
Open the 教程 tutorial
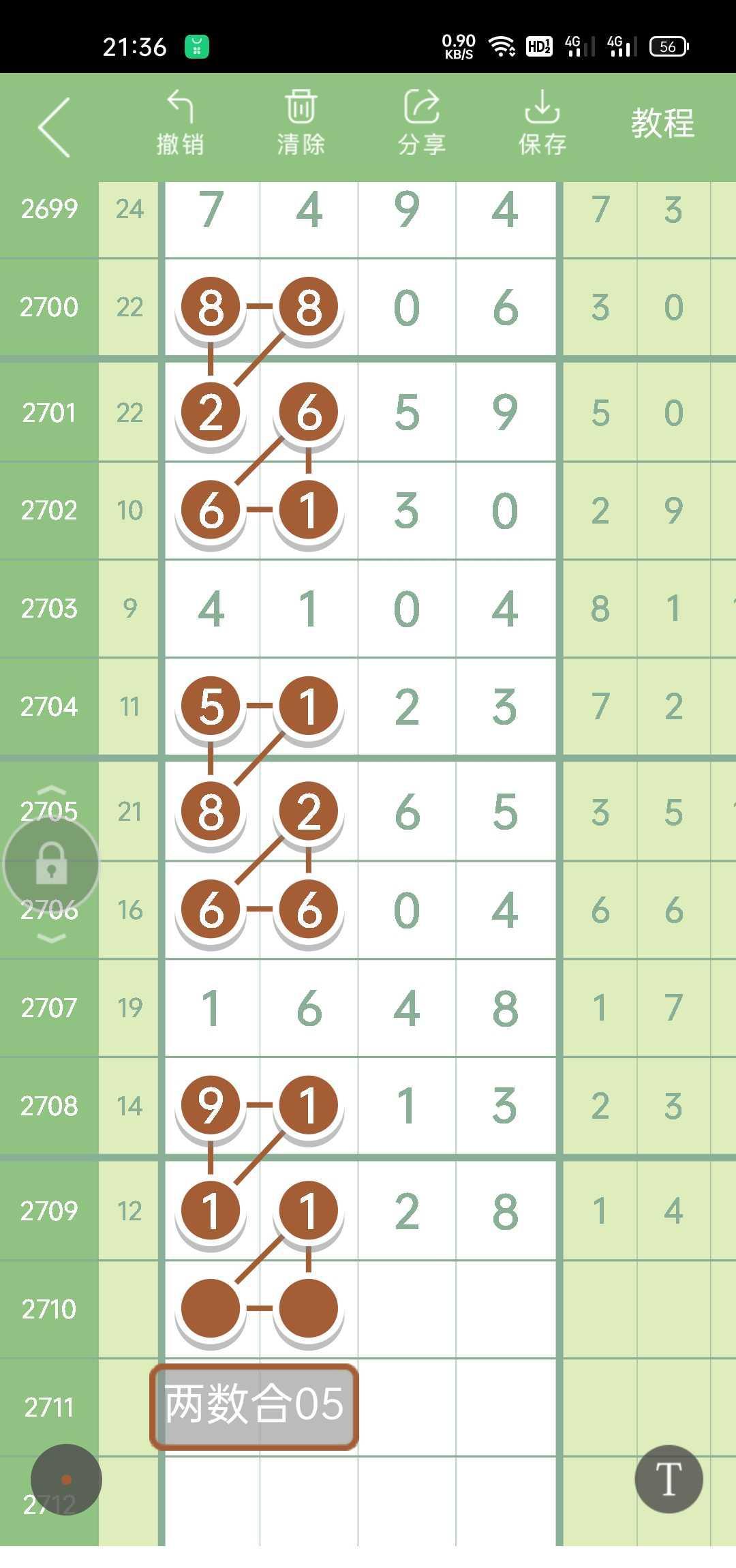tap(662, 124)
